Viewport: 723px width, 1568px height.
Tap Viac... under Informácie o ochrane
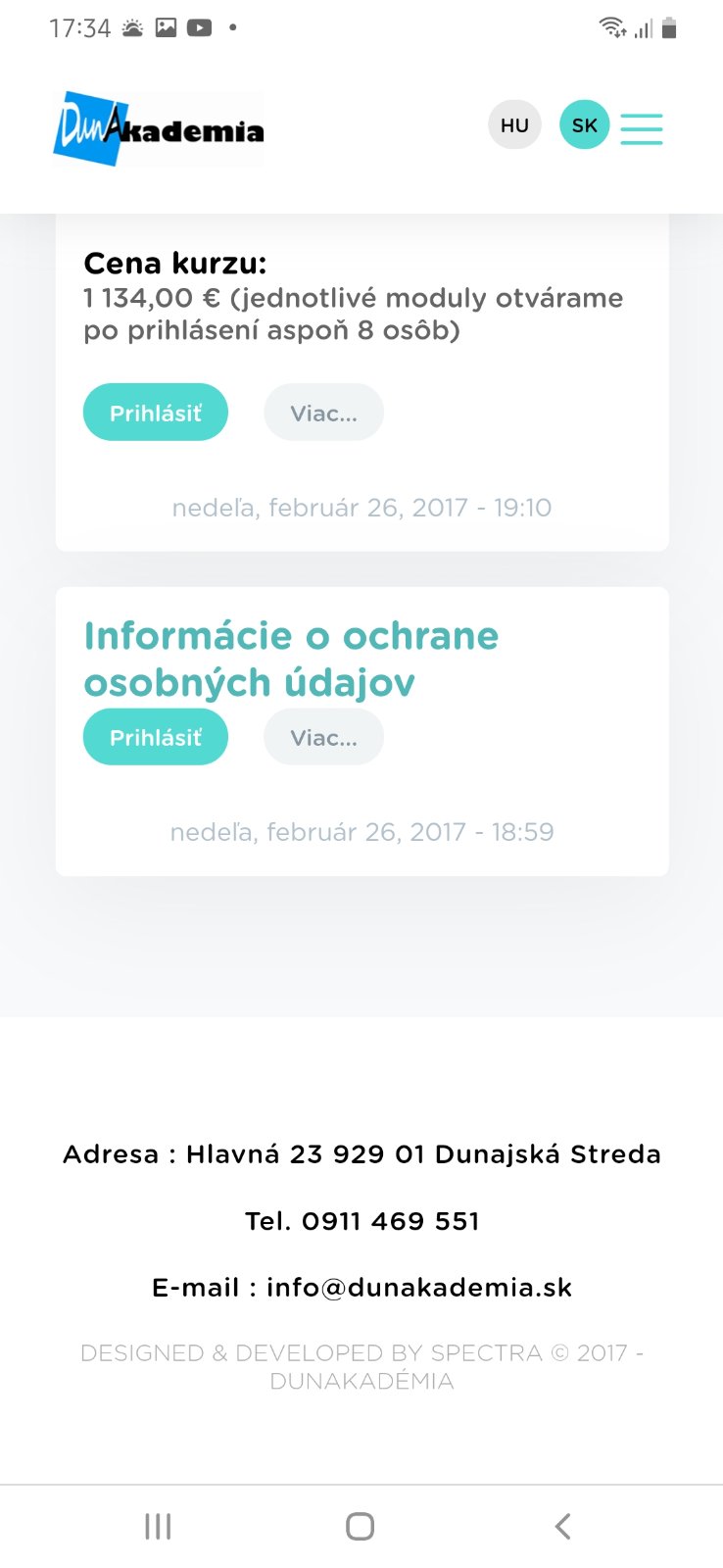coord(323,737)
